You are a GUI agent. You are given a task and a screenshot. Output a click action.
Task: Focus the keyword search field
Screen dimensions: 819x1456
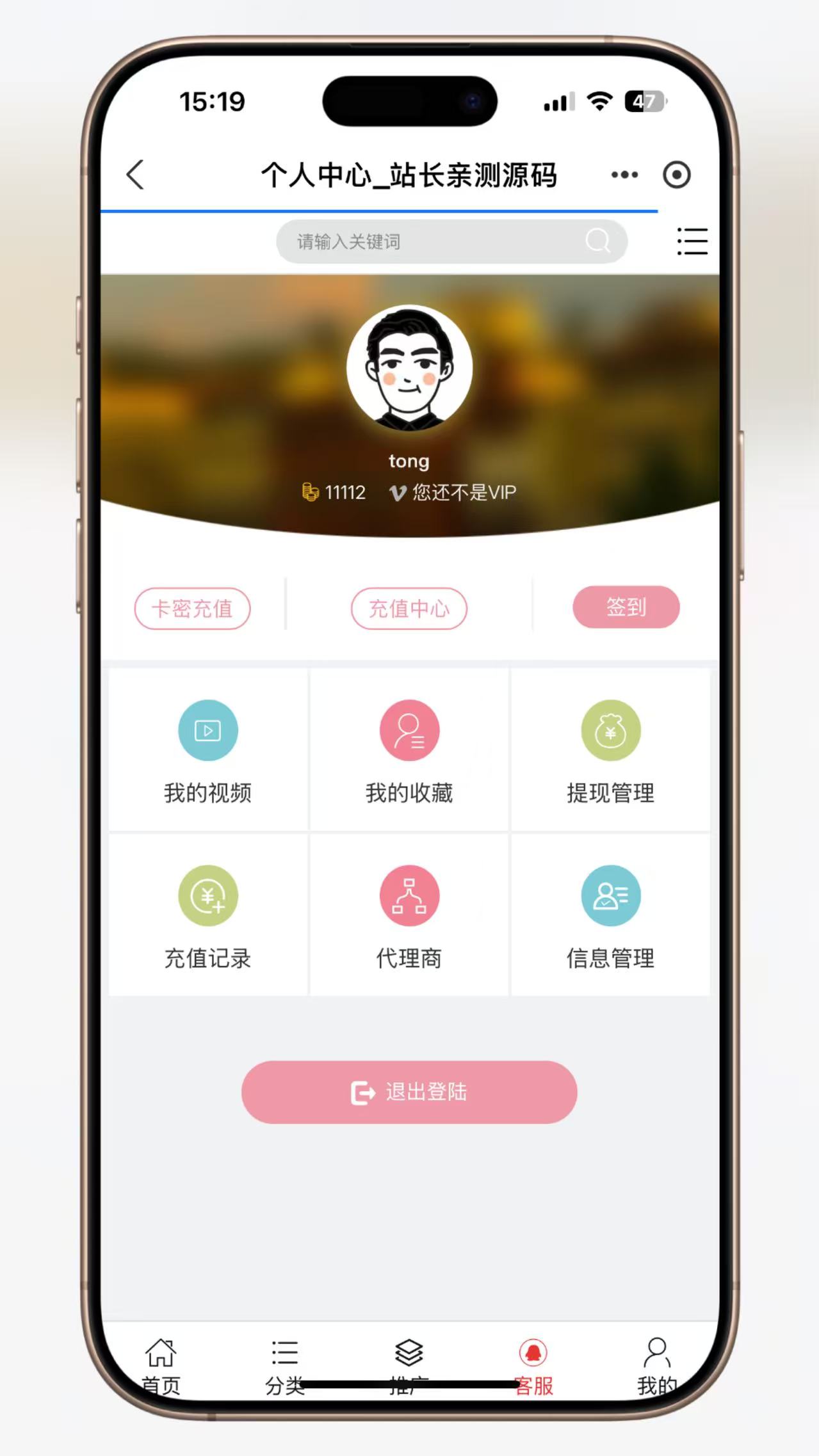pyautogui.click(x=451, y=241)
